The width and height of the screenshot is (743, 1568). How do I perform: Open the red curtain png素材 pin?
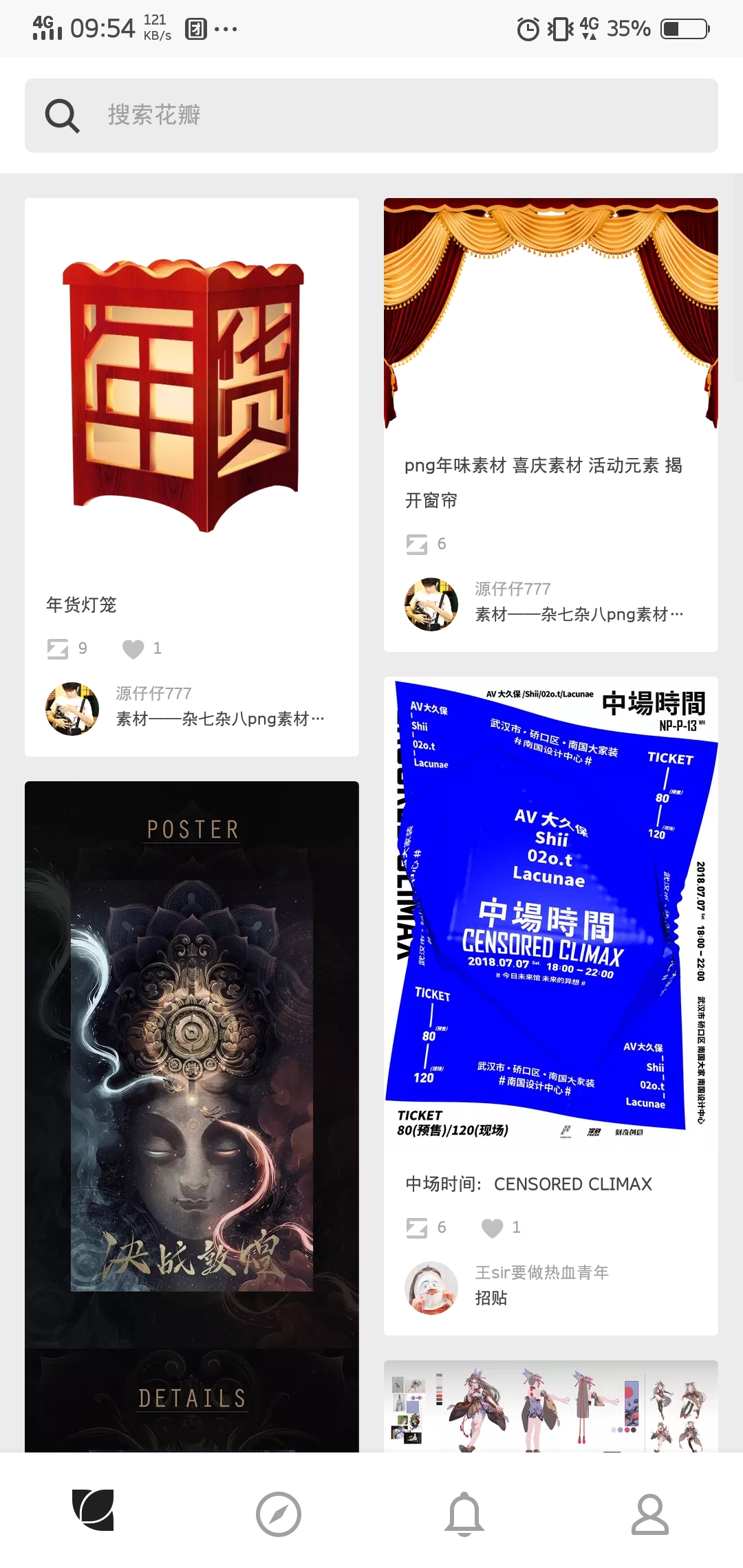pos(550,313)
